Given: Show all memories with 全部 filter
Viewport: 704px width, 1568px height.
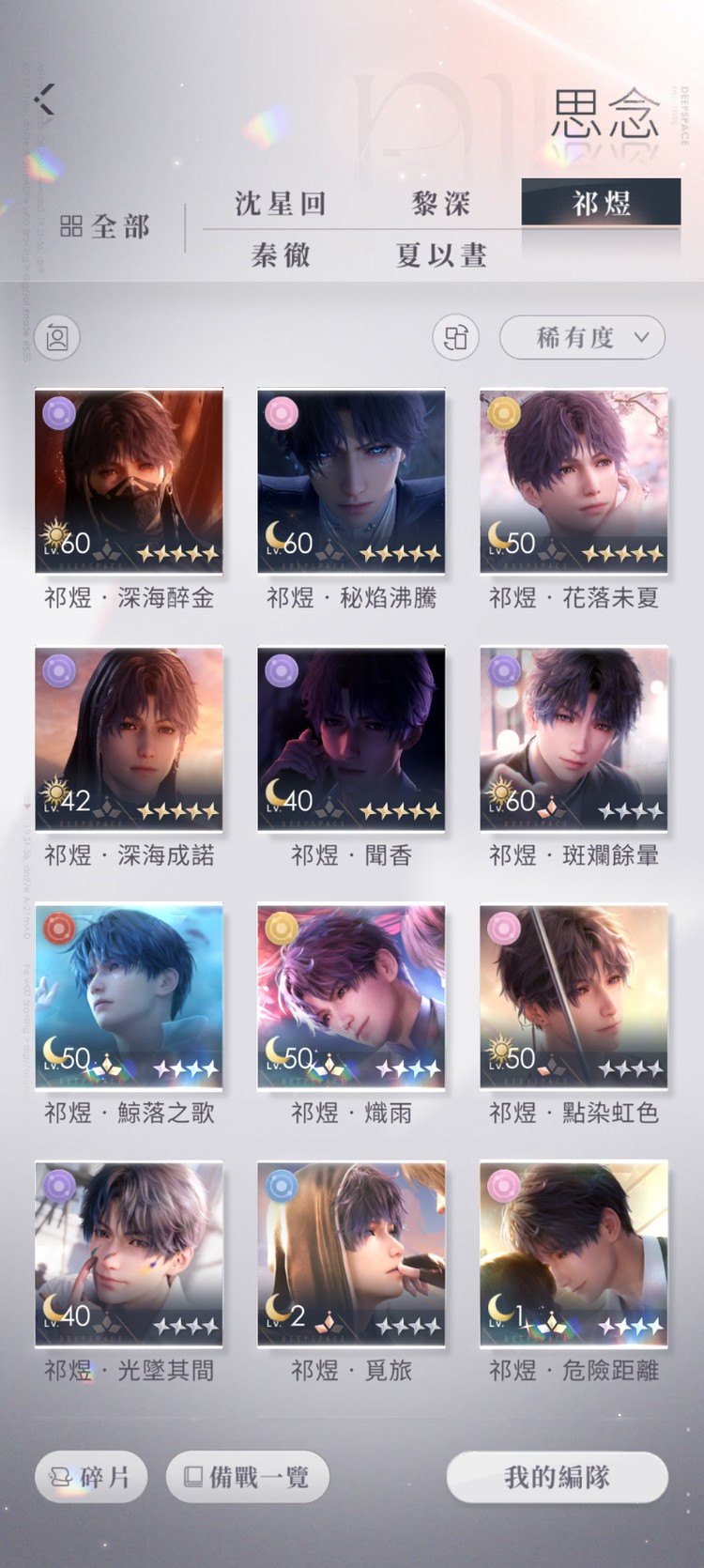Looking at the screenshot, I should [105, 226].
